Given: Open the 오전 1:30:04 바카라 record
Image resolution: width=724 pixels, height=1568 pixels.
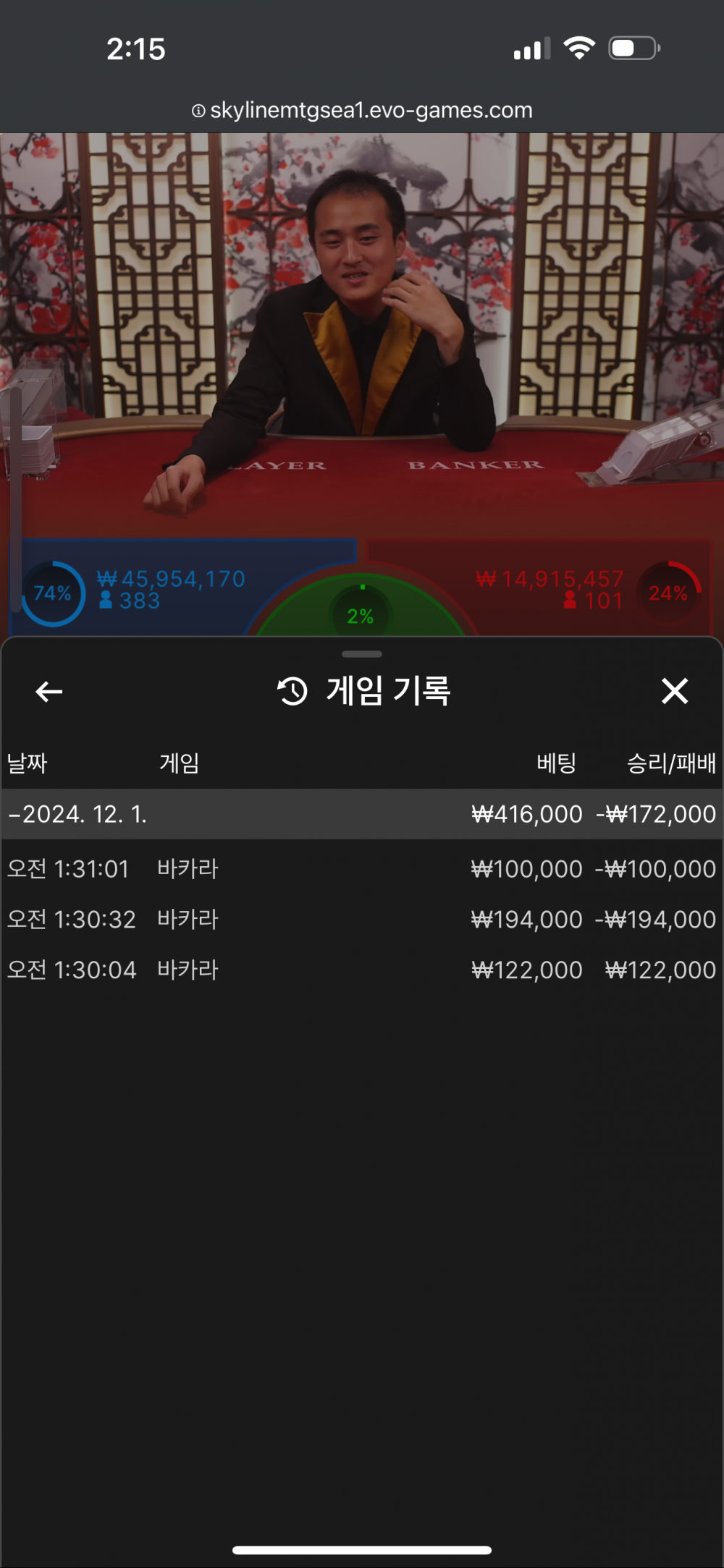Looking at the screenshot, I should [361, 970].
